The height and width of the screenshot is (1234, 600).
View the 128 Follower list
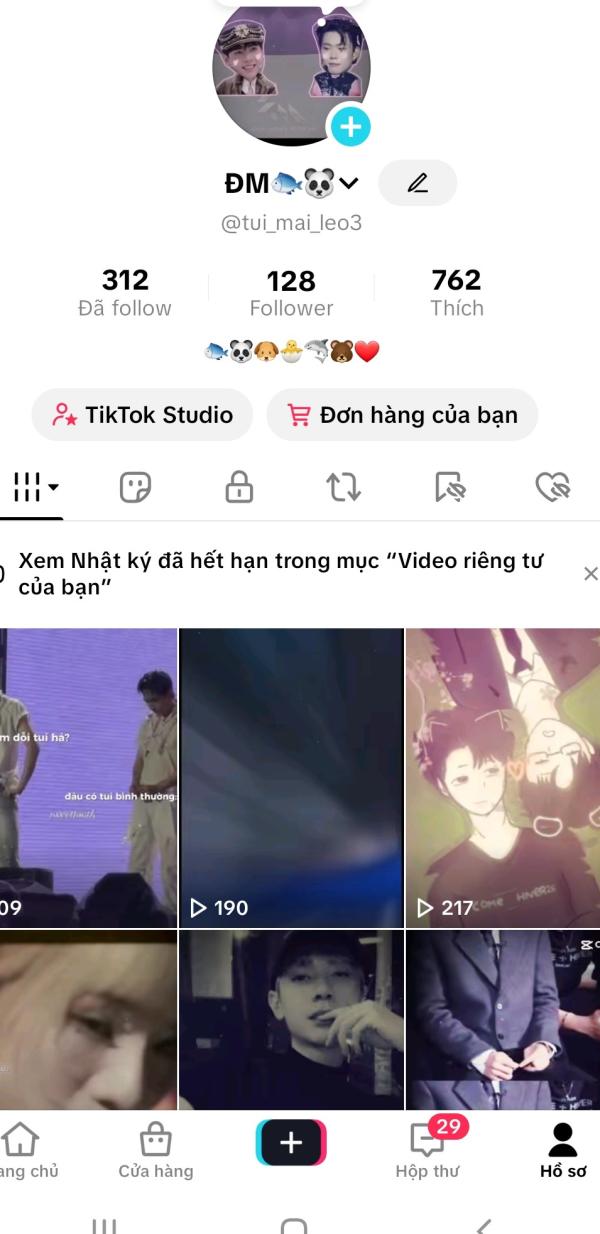pos(291,293)
